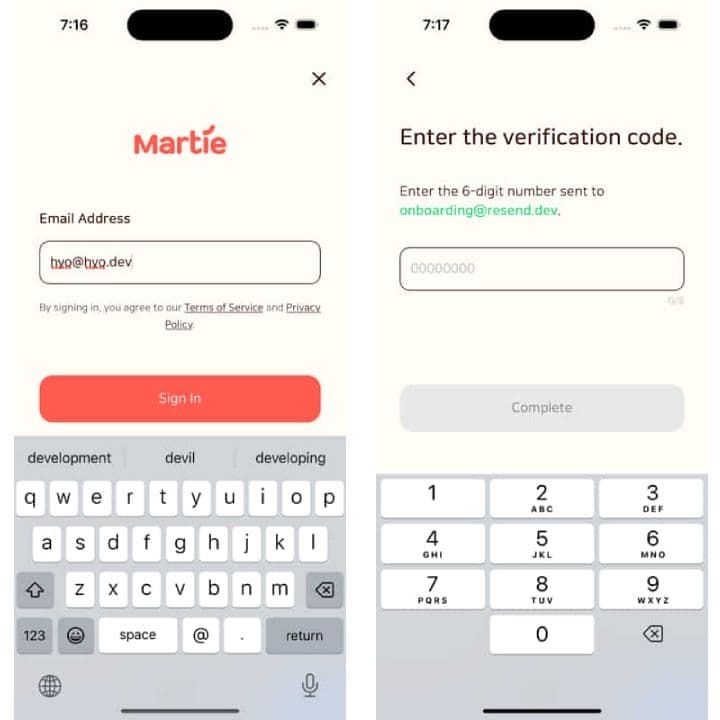Delete a digit with numpad backspace
The image size is (720, 720).
(x=652, y=635)
